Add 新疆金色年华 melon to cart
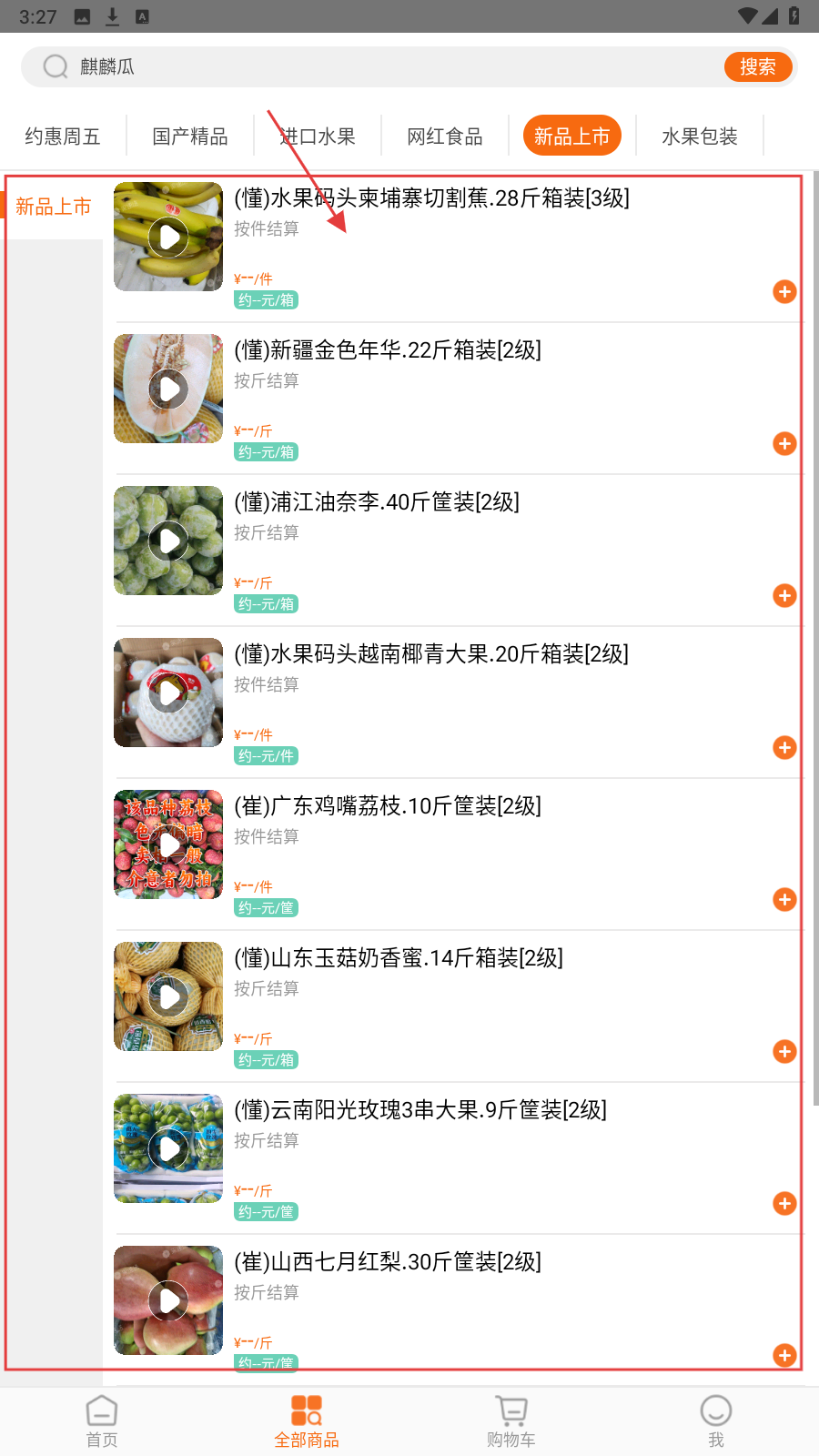This screenshot has height=1456, width=819. click(784, 443)
